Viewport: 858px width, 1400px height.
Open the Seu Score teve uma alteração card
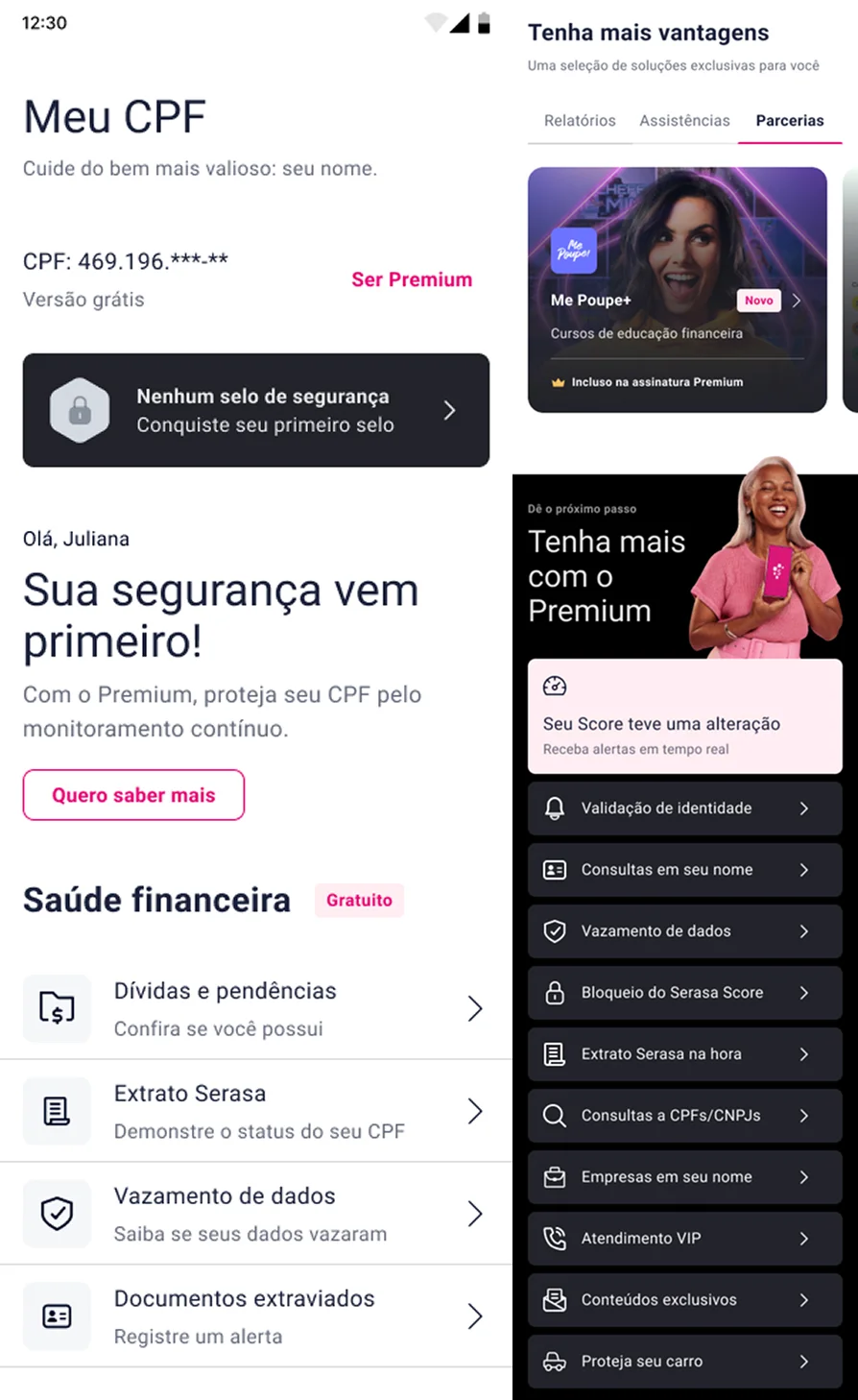(x=684, y=716)
